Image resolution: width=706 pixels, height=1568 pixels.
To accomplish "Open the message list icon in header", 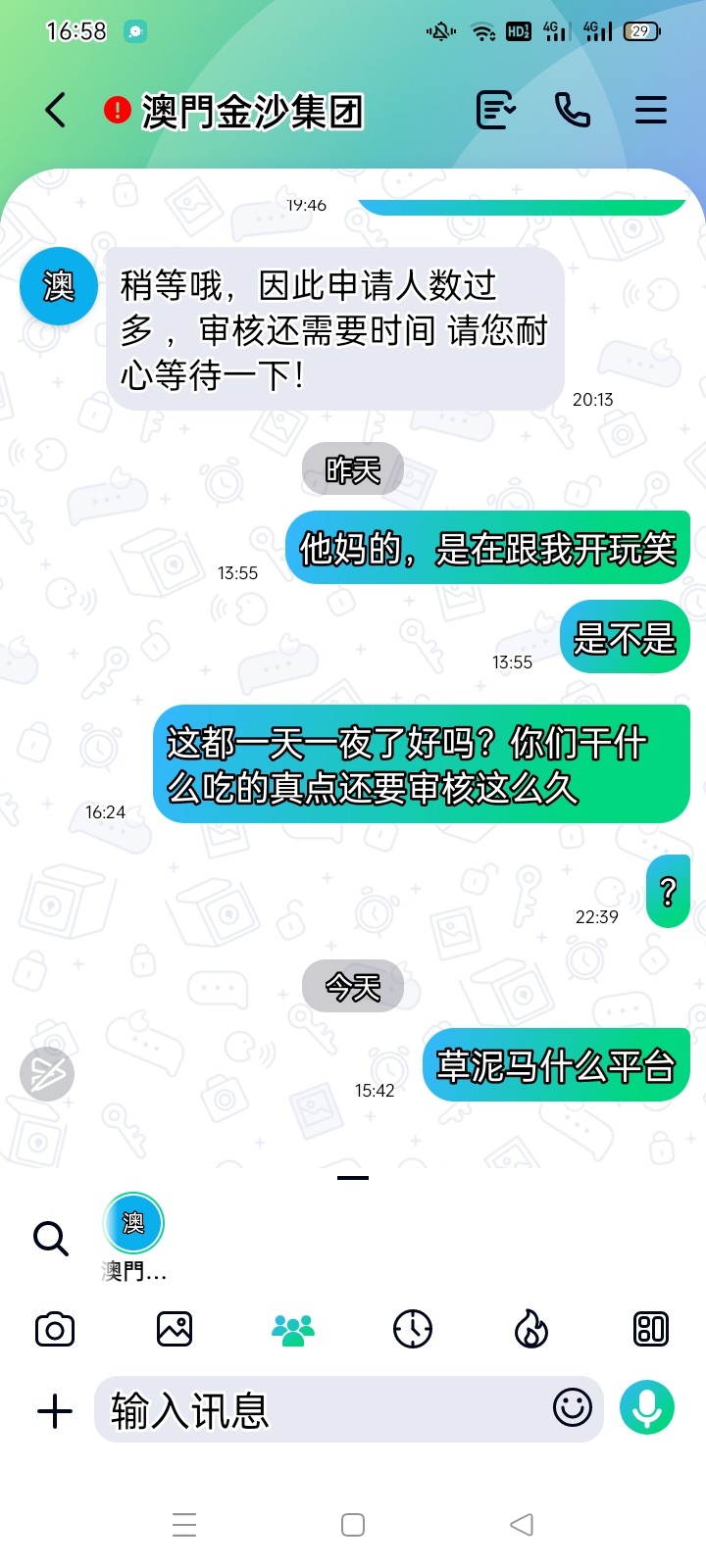I will point(495,110).
